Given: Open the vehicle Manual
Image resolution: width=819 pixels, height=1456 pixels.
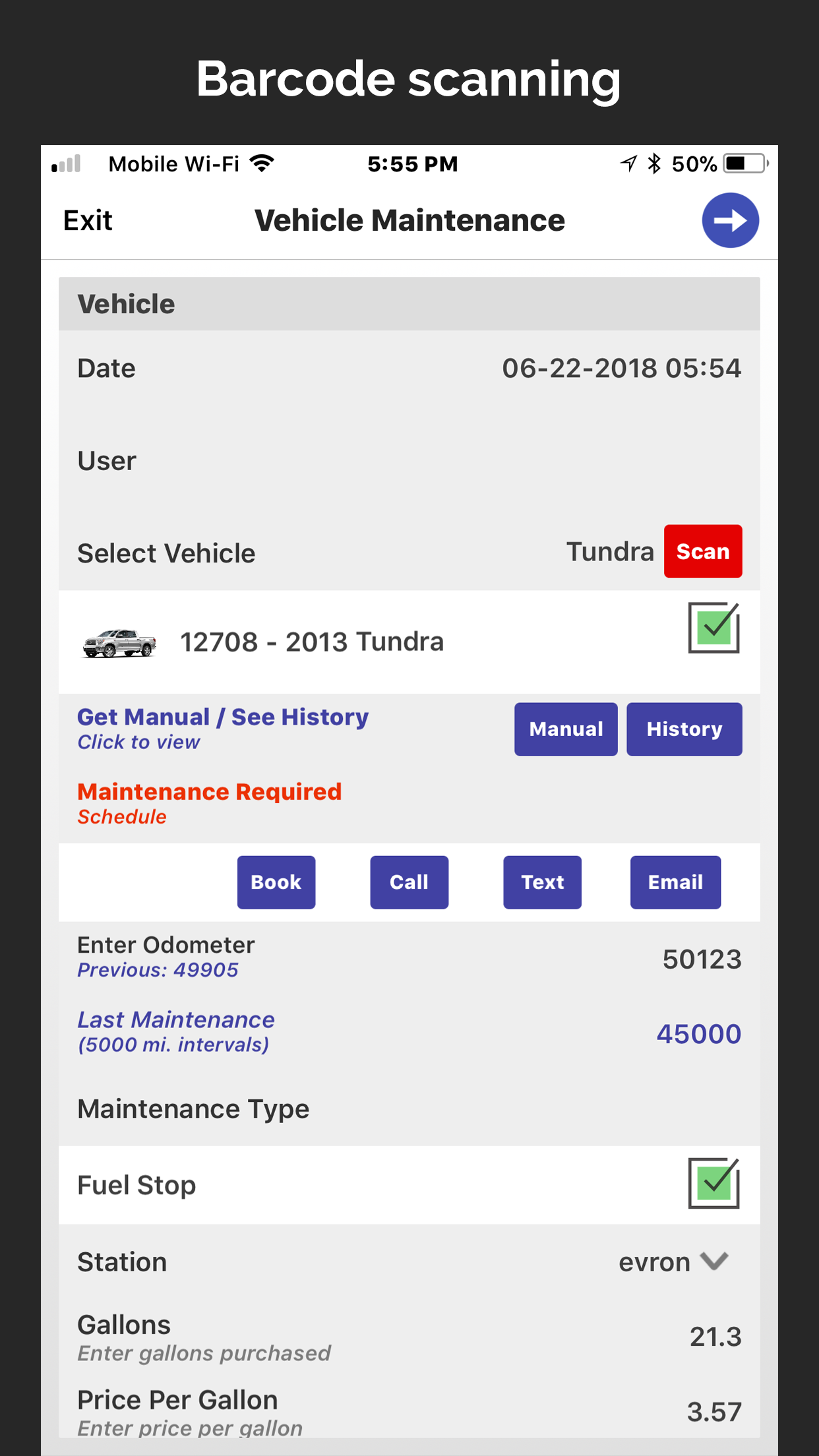Looking at the screenshot, I should click(x=565, y=729).
